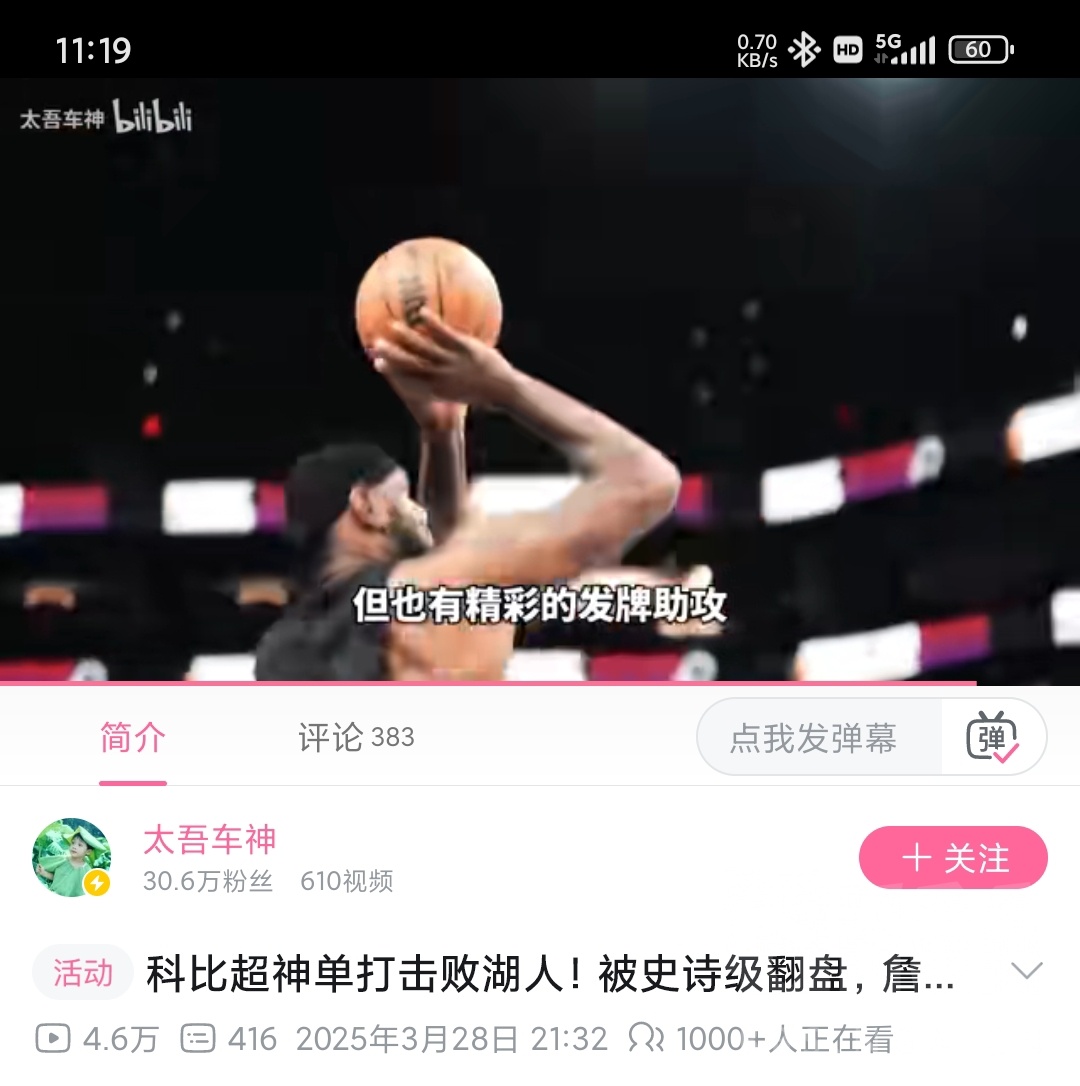Select the 简介 tab
Image resolution: width=1080 pixels, height=1086 pixels.
pos(133,738)
